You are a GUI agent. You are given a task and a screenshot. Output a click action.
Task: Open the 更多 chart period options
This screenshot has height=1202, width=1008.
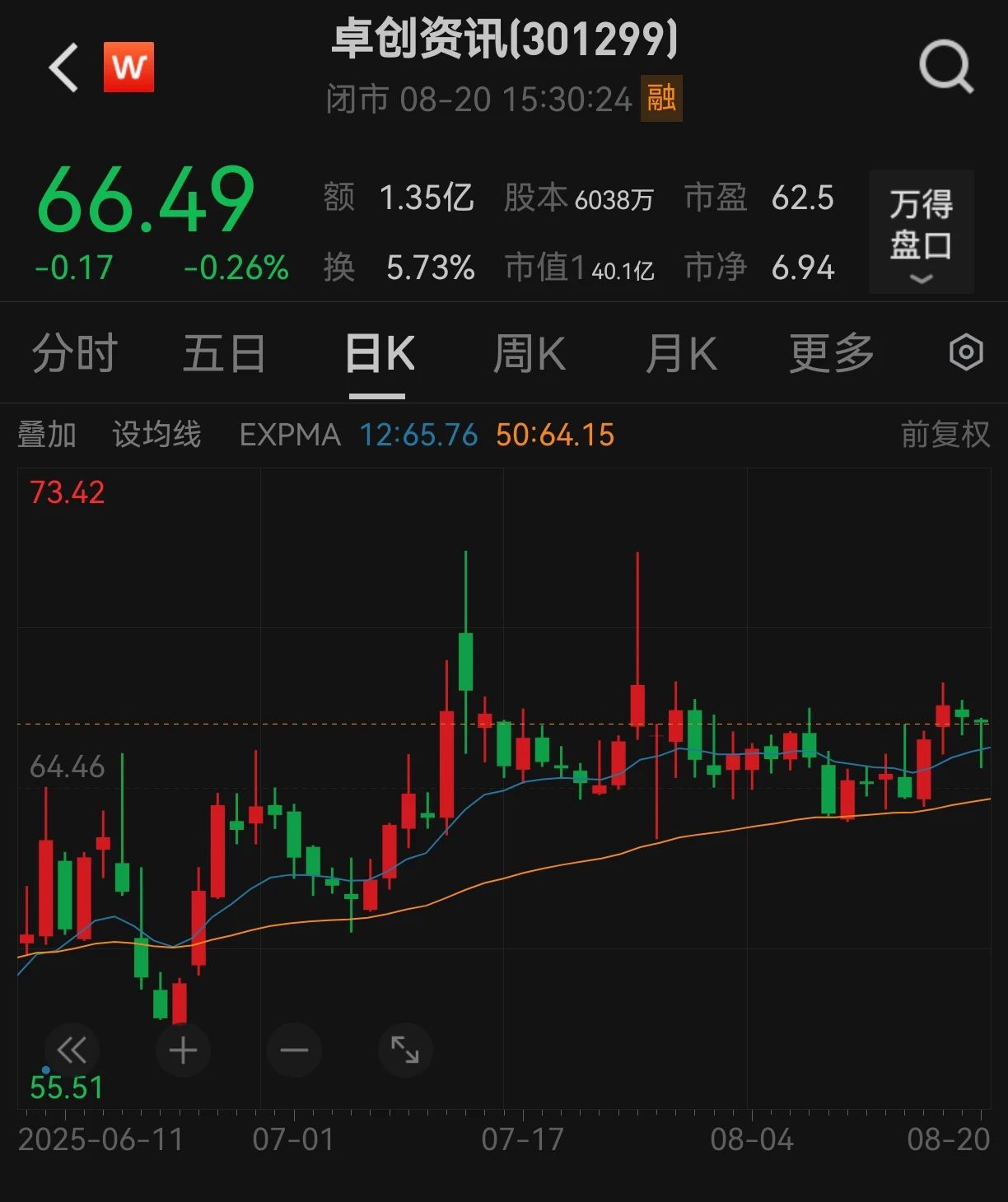coord(831,354)
